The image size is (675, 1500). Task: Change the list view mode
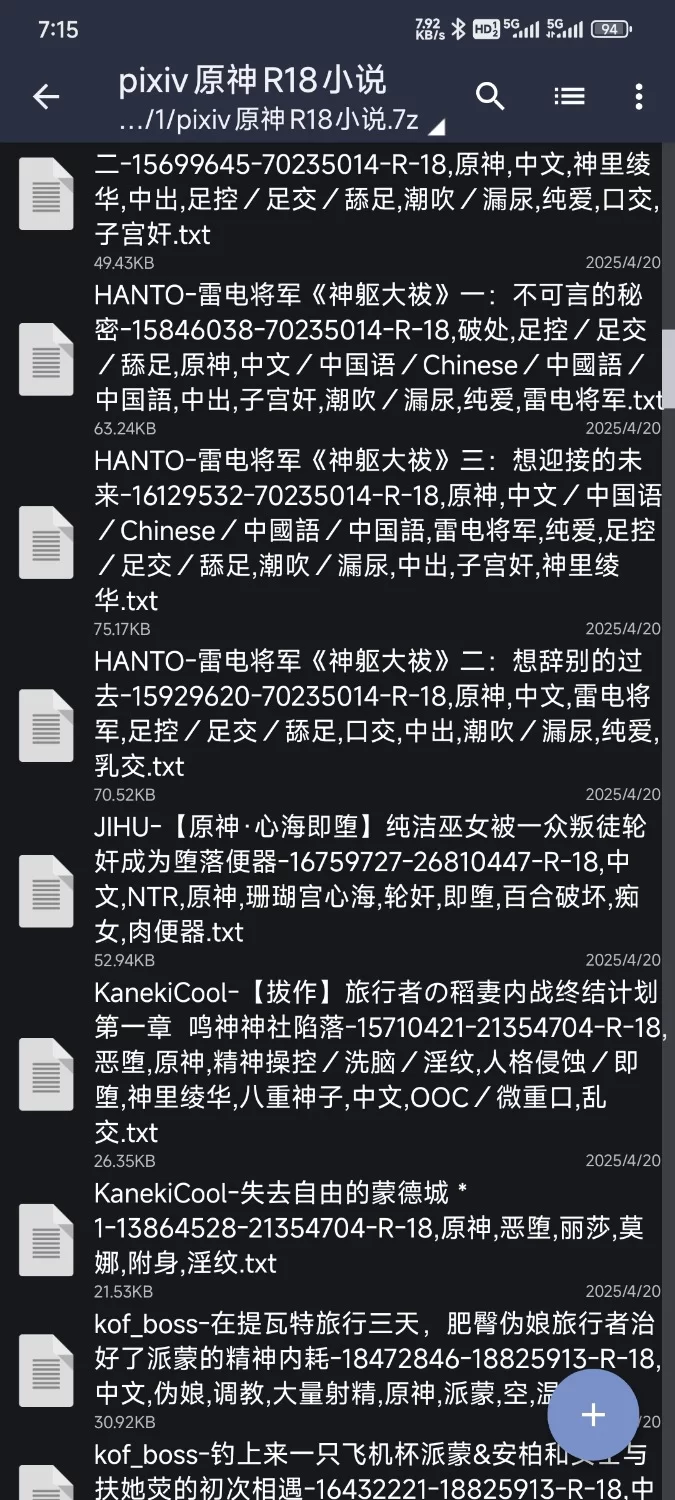pos(569,96)
